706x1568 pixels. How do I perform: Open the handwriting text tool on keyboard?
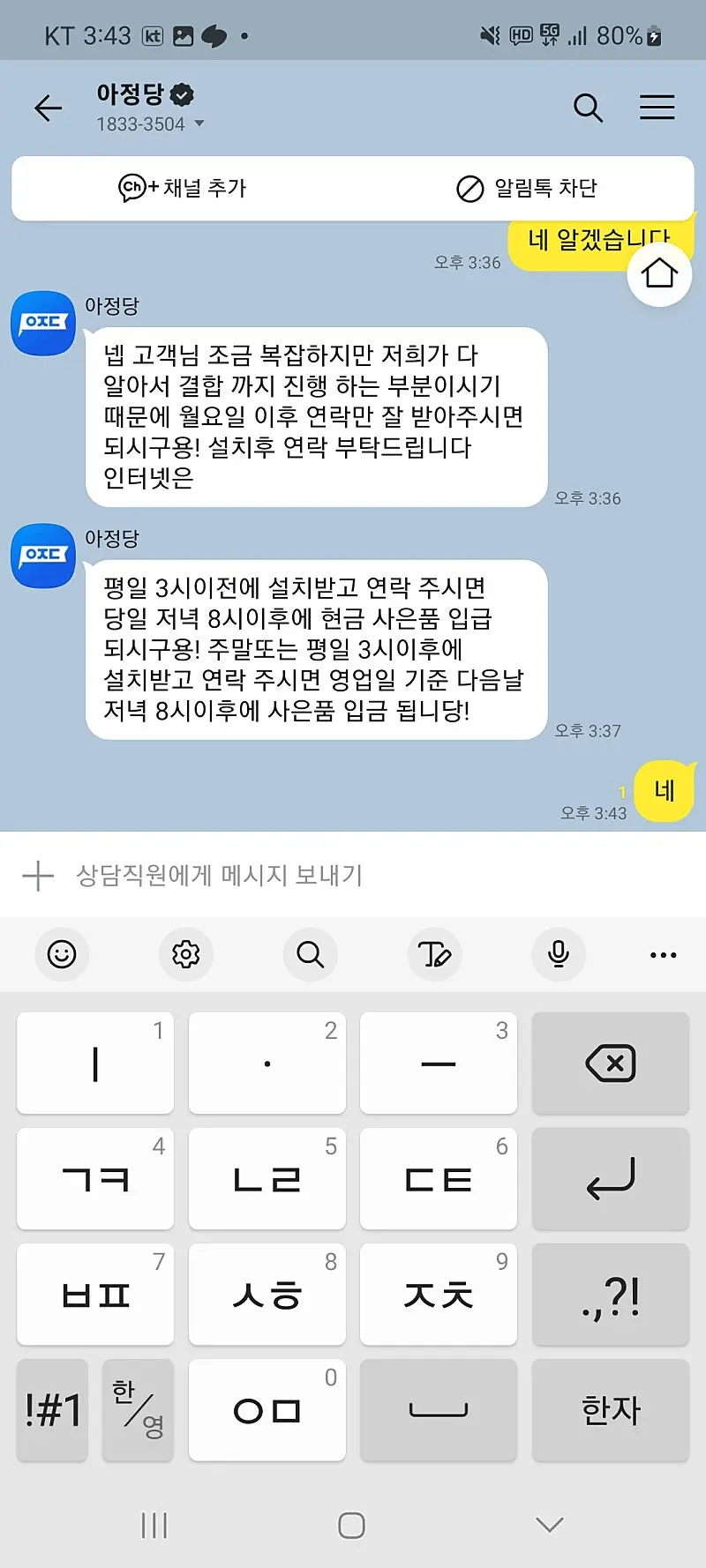pos(434,954)
